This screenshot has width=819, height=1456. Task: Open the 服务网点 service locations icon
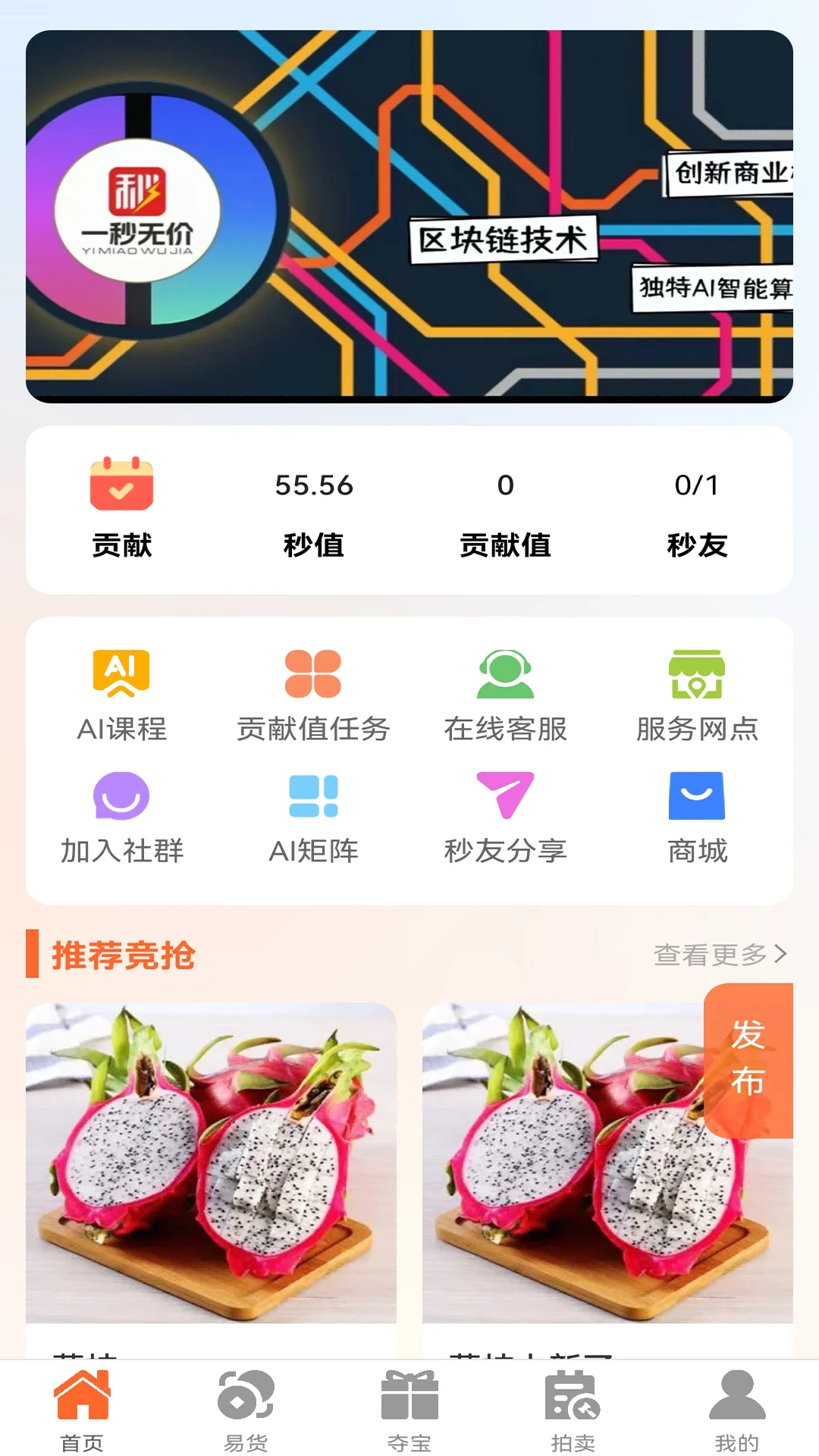tap(697, 691)
